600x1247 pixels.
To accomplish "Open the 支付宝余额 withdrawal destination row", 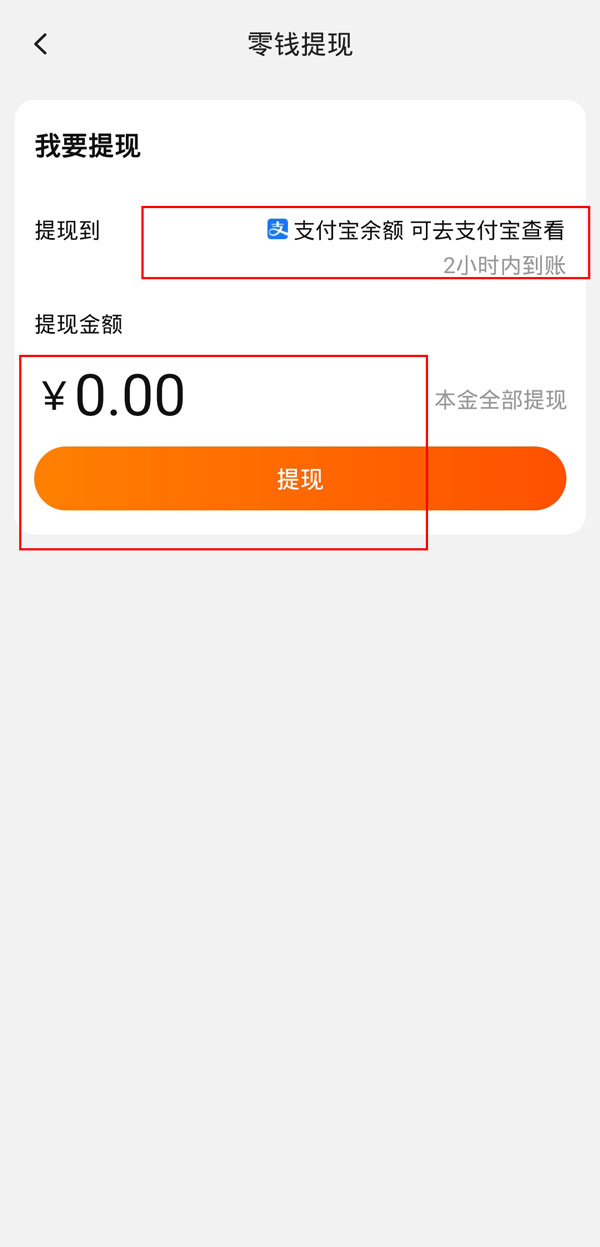I will [x=416, y=231].
